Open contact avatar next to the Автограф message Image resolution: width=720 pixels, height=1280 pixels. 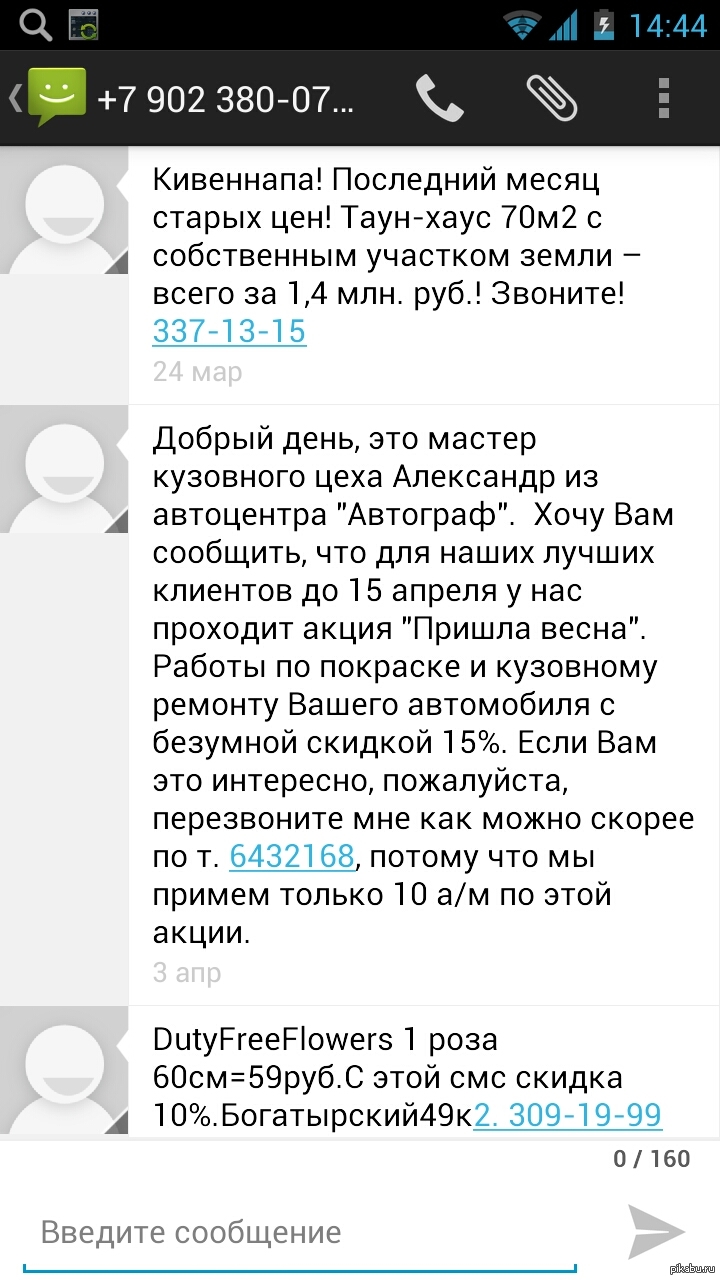[64, 470]
